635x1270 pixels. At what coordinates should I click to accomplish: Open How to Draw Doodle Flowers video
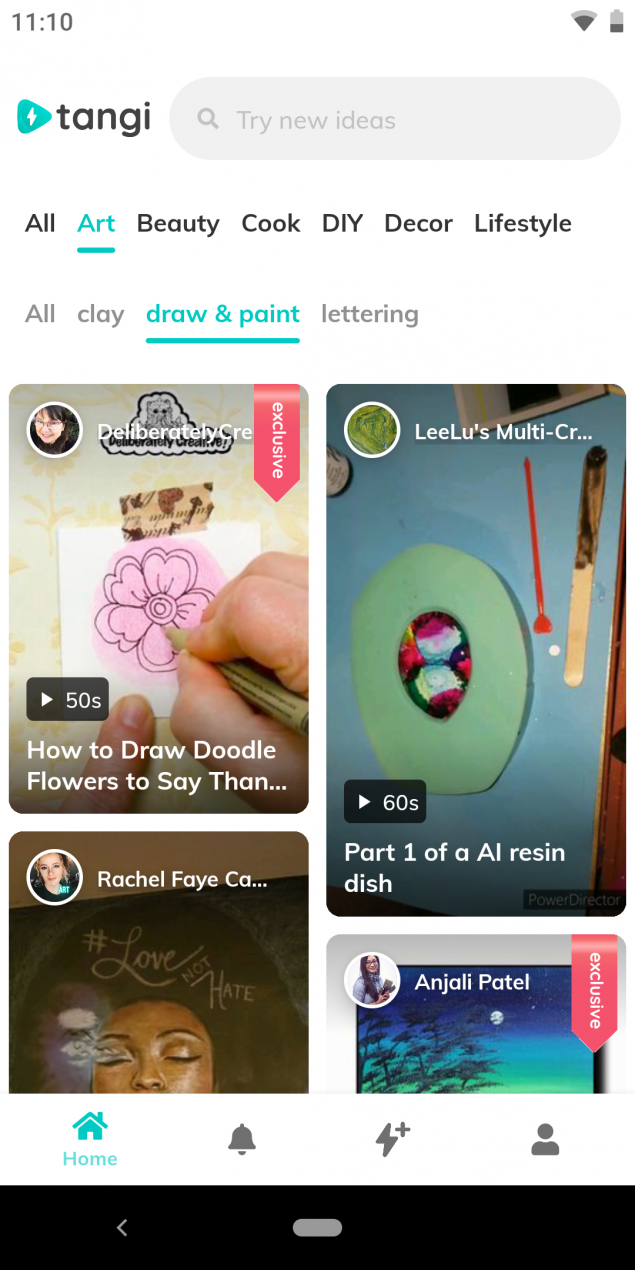159,599
